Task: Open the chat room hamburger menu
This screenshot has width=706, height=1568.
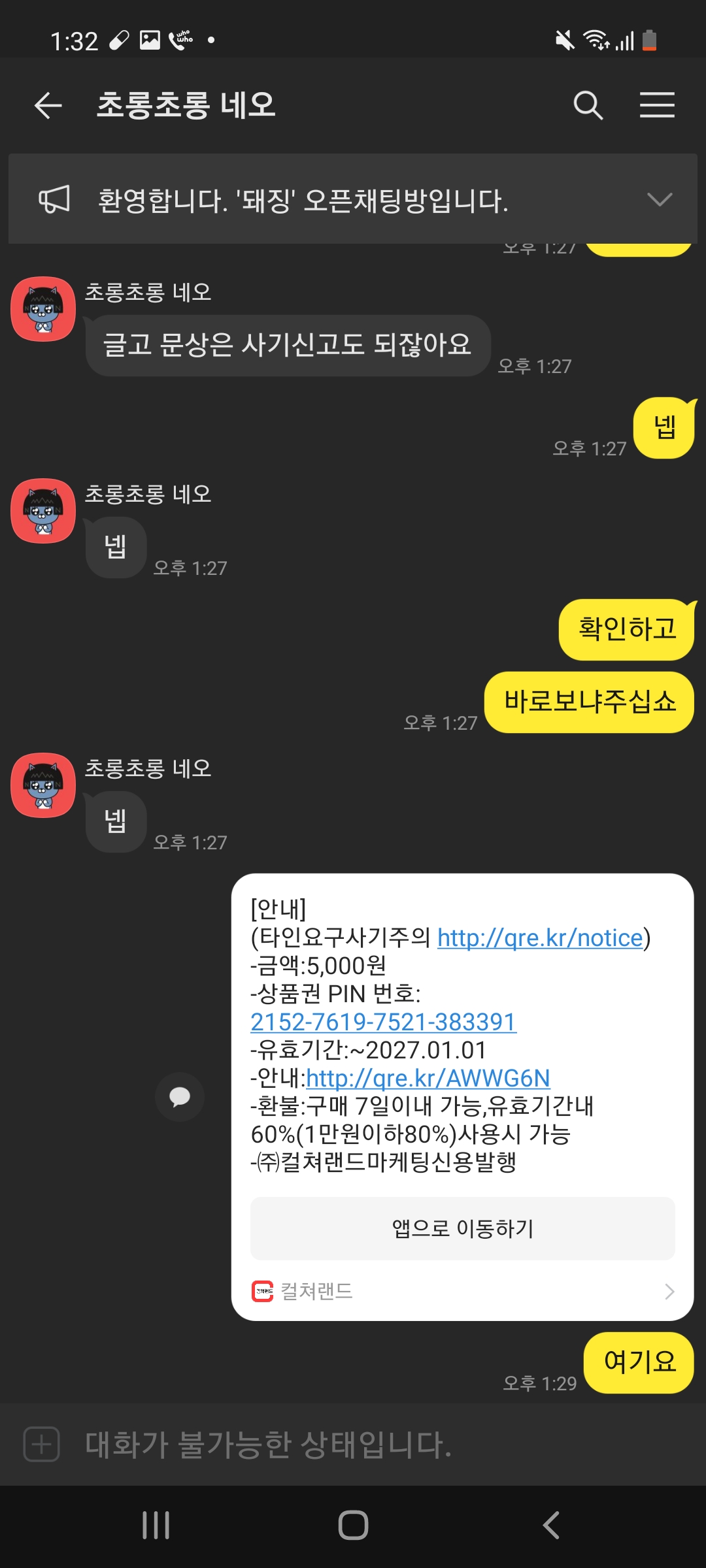Action: coord(657,105)
